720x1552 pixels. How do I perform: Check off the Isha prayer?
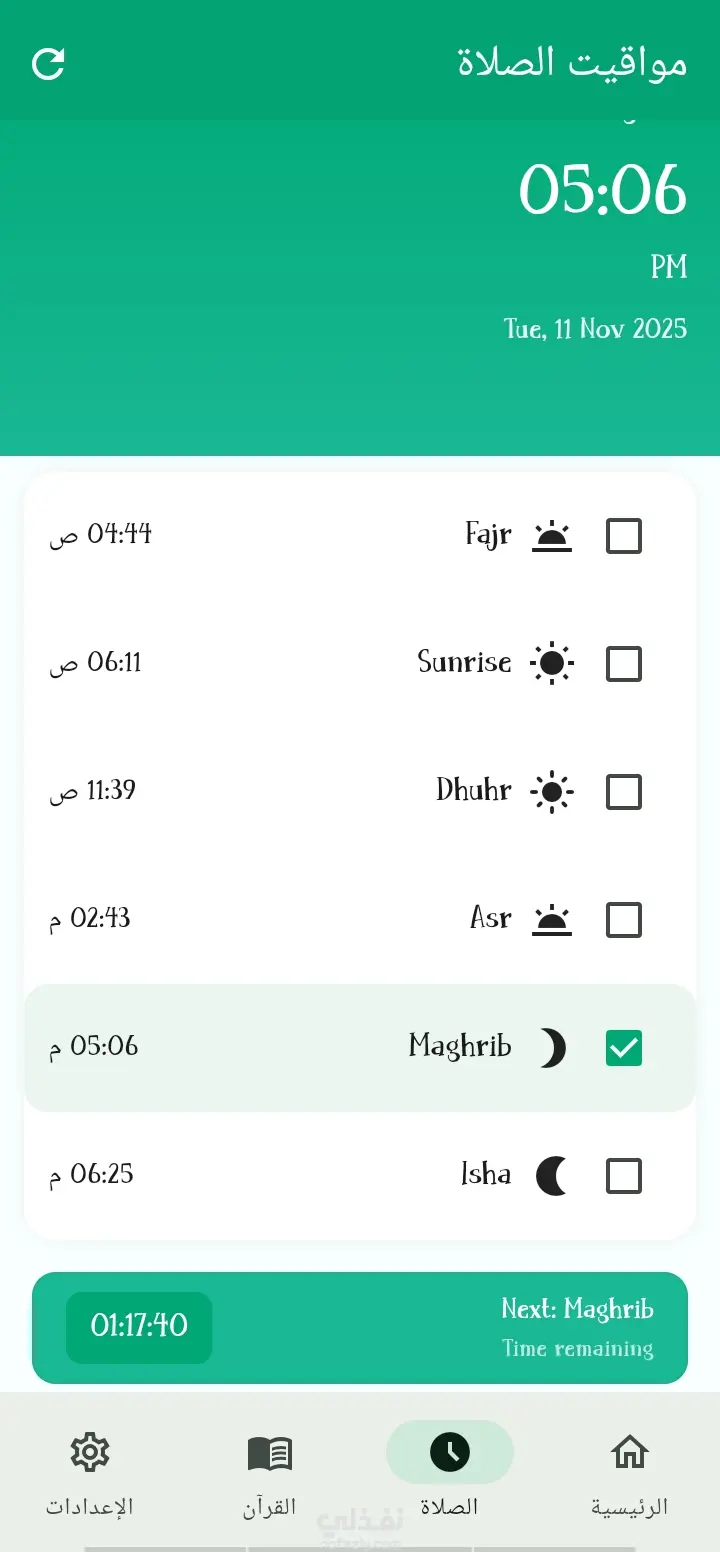click(624, 1176)
